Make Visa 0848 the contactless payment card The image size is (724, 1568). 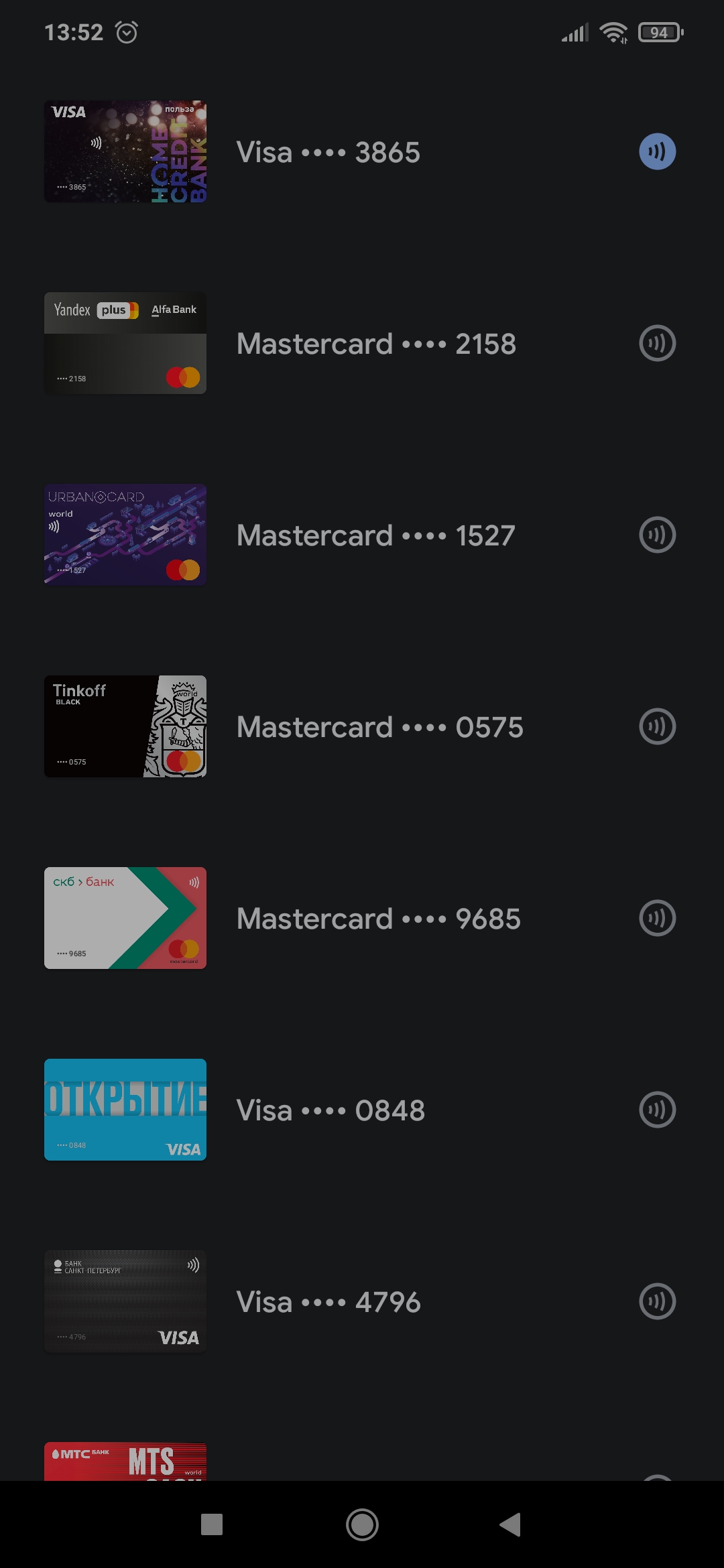tap(657, 1110)
